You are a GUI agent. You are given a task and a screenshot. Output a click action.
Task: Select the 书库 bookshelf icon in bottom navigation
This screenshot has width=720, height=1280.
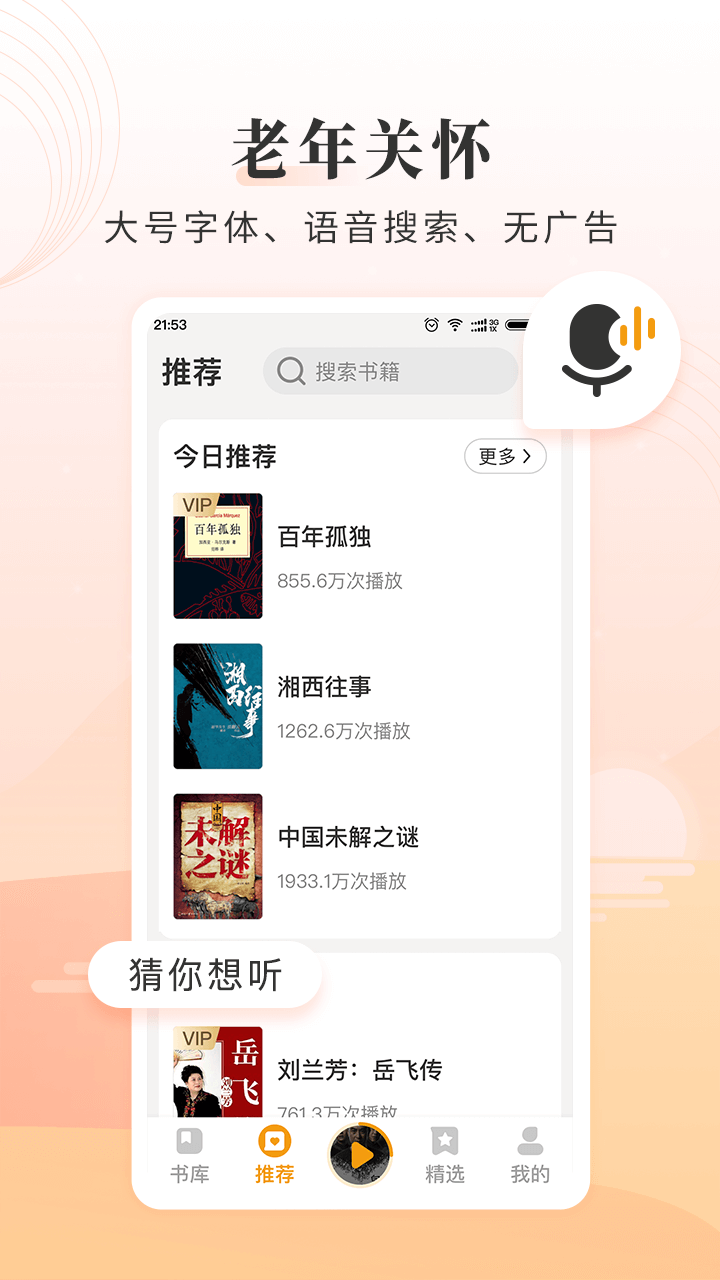pos(188,1140)
